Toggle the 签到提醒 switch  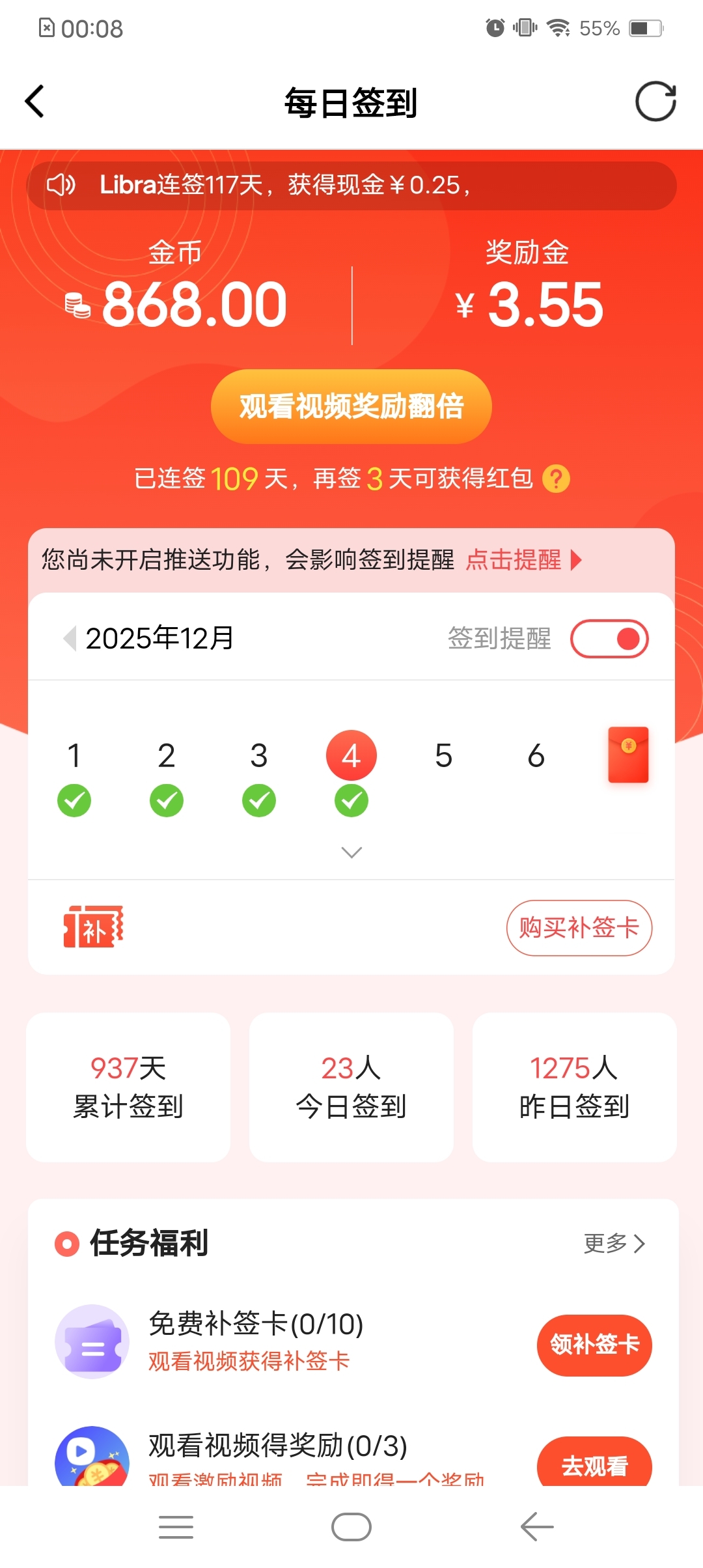pos(609,639)
